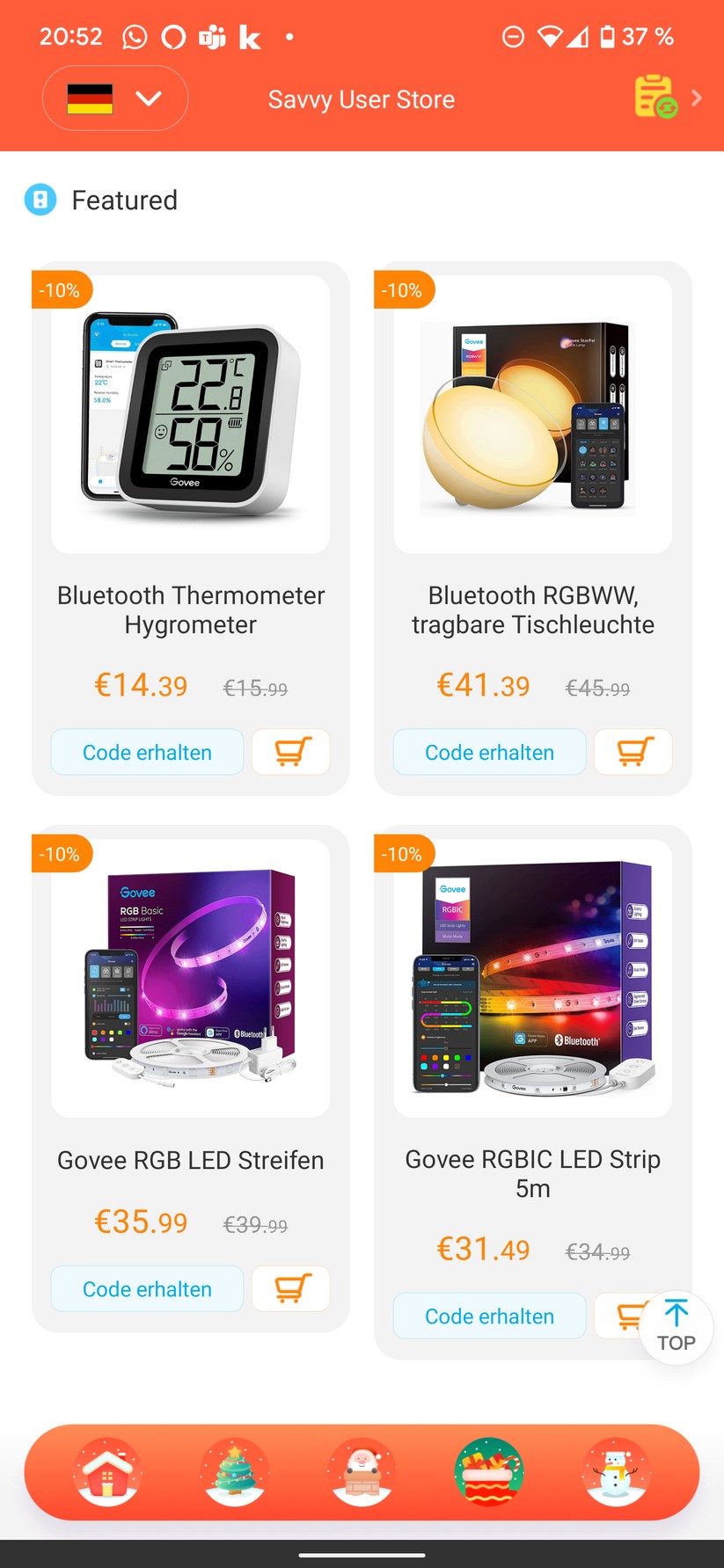This screenshot has width=724, height=1568.
Task: Tap the Santa chimney icon in bottom navigation
Action: pos(362,1473)
